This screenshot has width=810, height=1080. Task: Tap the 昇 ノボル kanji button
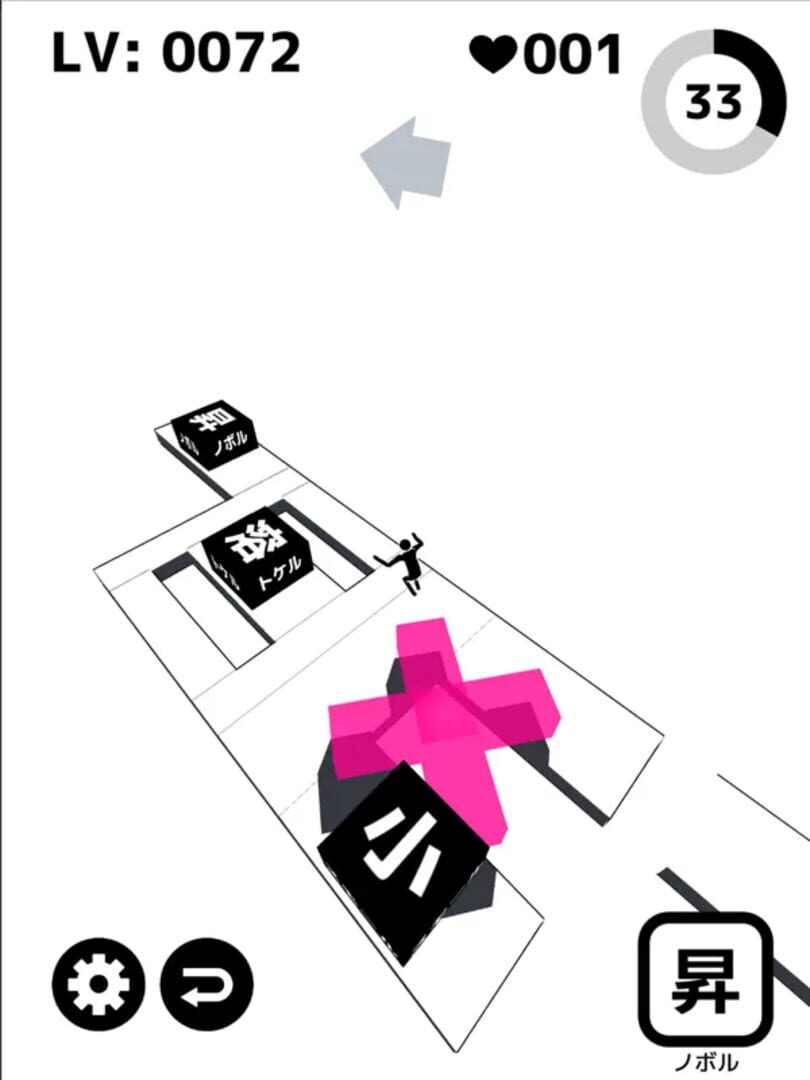(x=706, y=980)
